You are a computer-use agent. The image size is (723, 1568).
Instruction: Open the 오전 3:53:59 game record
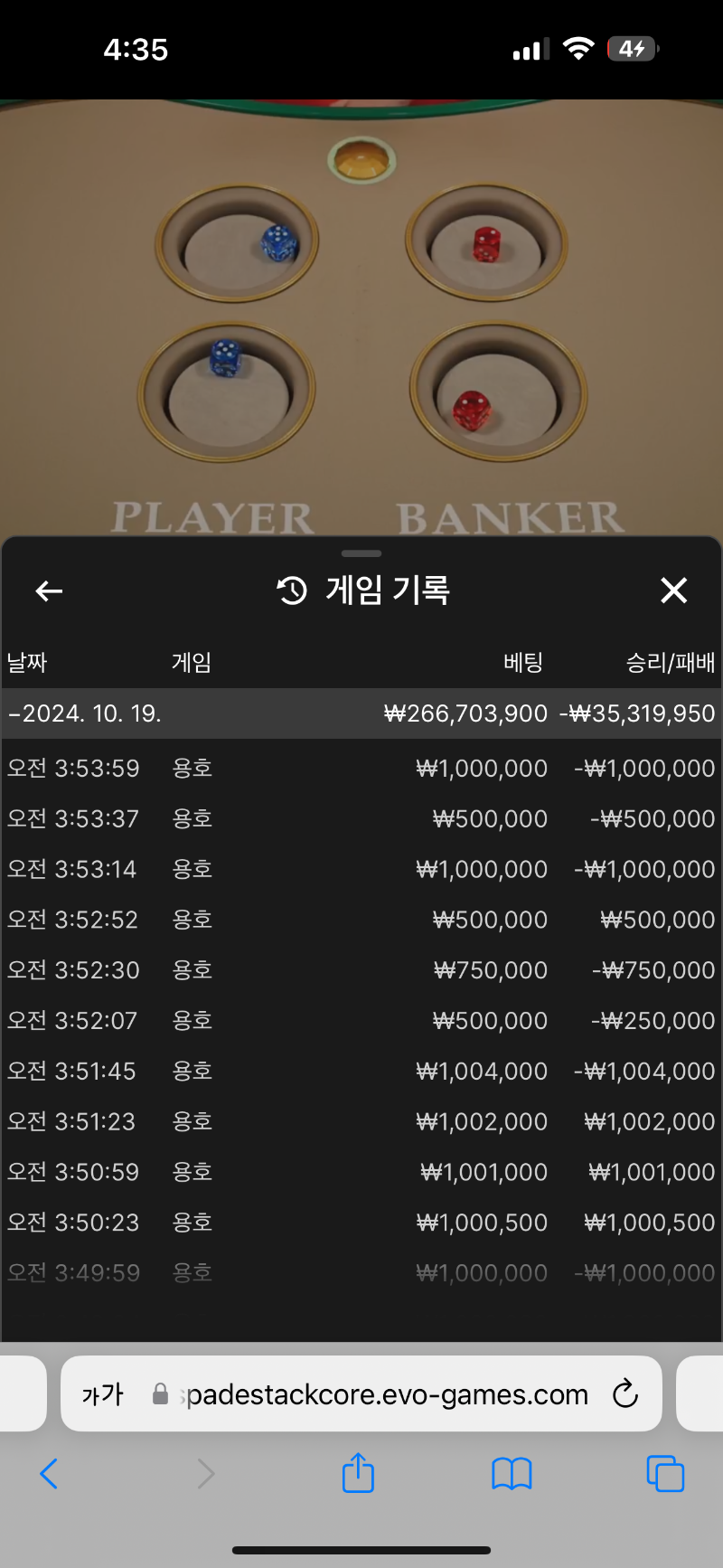[x=361, y=769]
